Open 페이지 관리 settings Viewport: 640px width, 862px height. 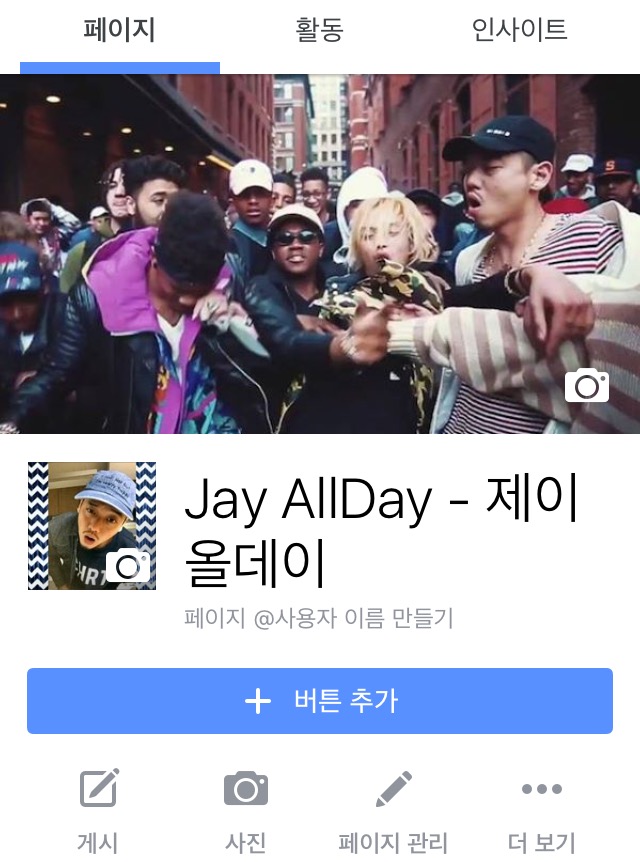coord(393,810)
